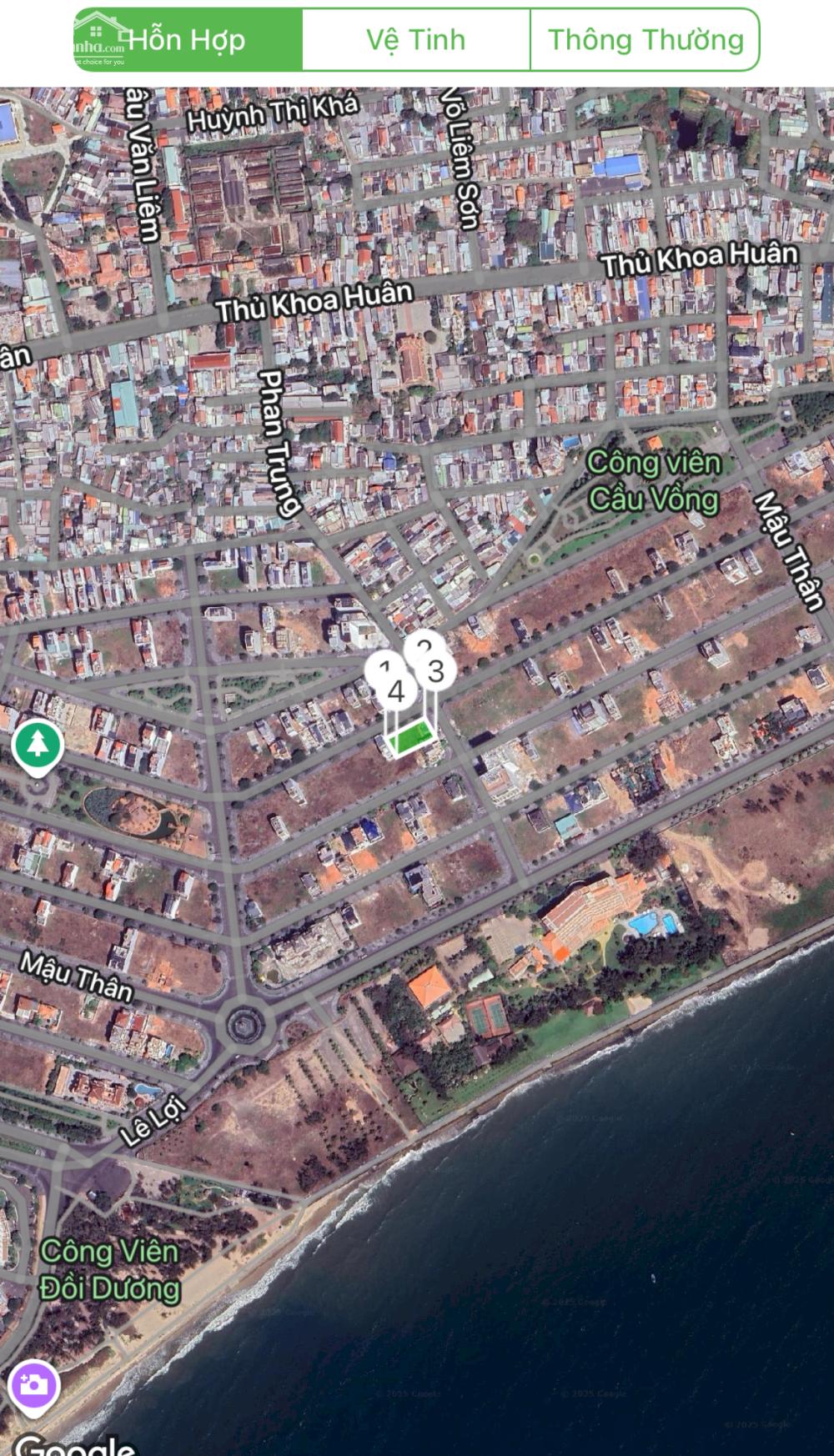Screen dimensions: 834x1456
Task: Switch to the Hỗn Hợp map mode
Action: [188, 40]
